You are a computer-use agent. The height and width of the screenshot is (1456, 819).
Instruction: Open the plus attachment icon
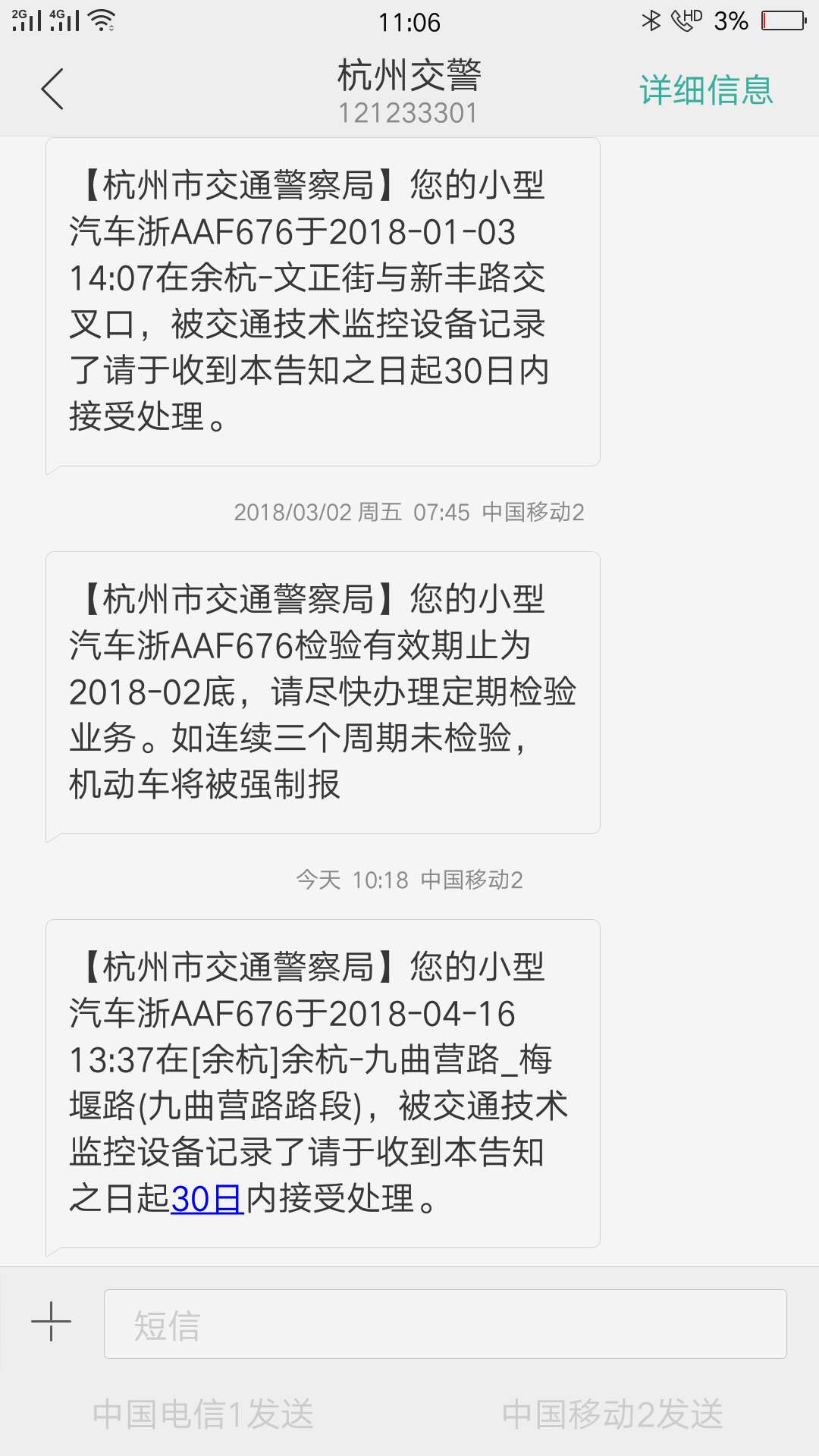51,1322
